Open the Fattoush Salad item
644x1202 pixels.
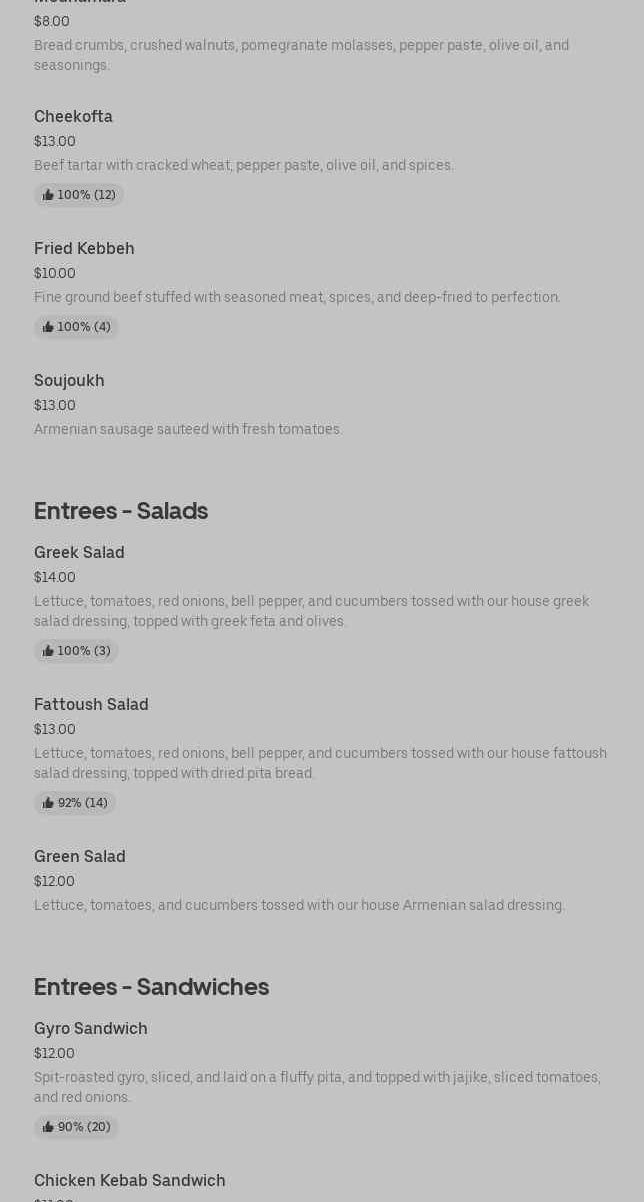click(91, 705)
